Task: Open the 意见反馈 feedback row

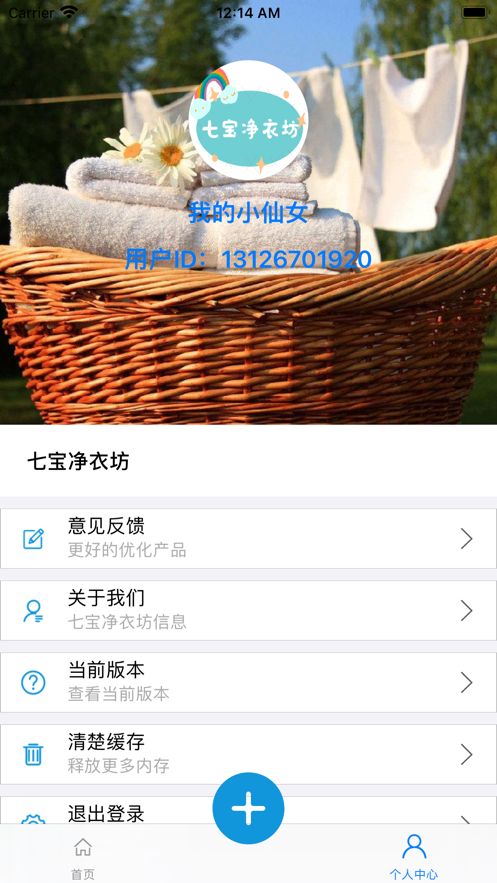Action: click(248, 538)
